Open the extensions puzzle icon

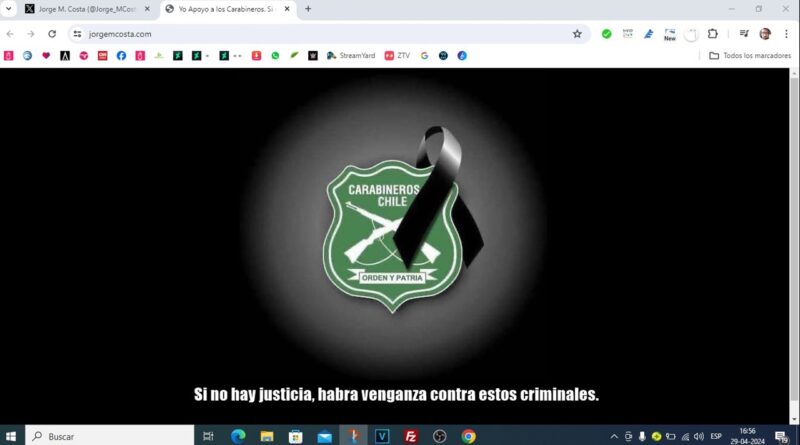713,33
